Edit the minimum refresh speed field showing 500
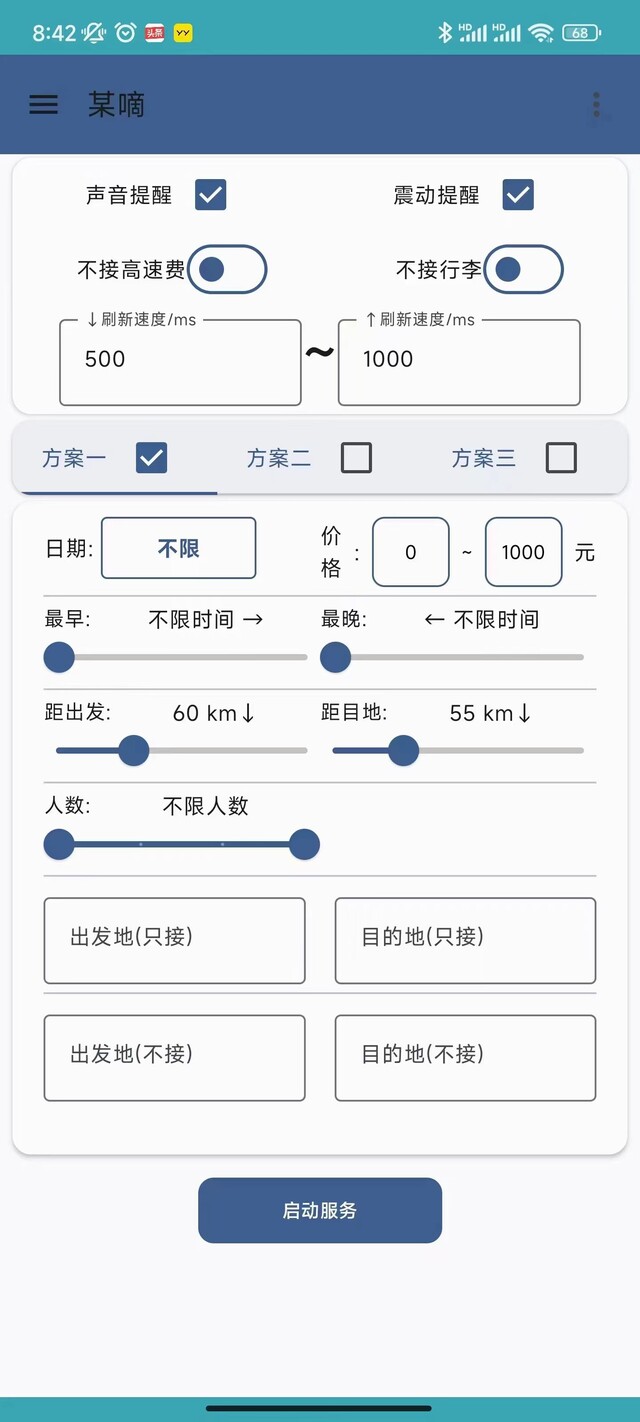This screenshot has width=640, height=1422. click(x=180, y=362)
